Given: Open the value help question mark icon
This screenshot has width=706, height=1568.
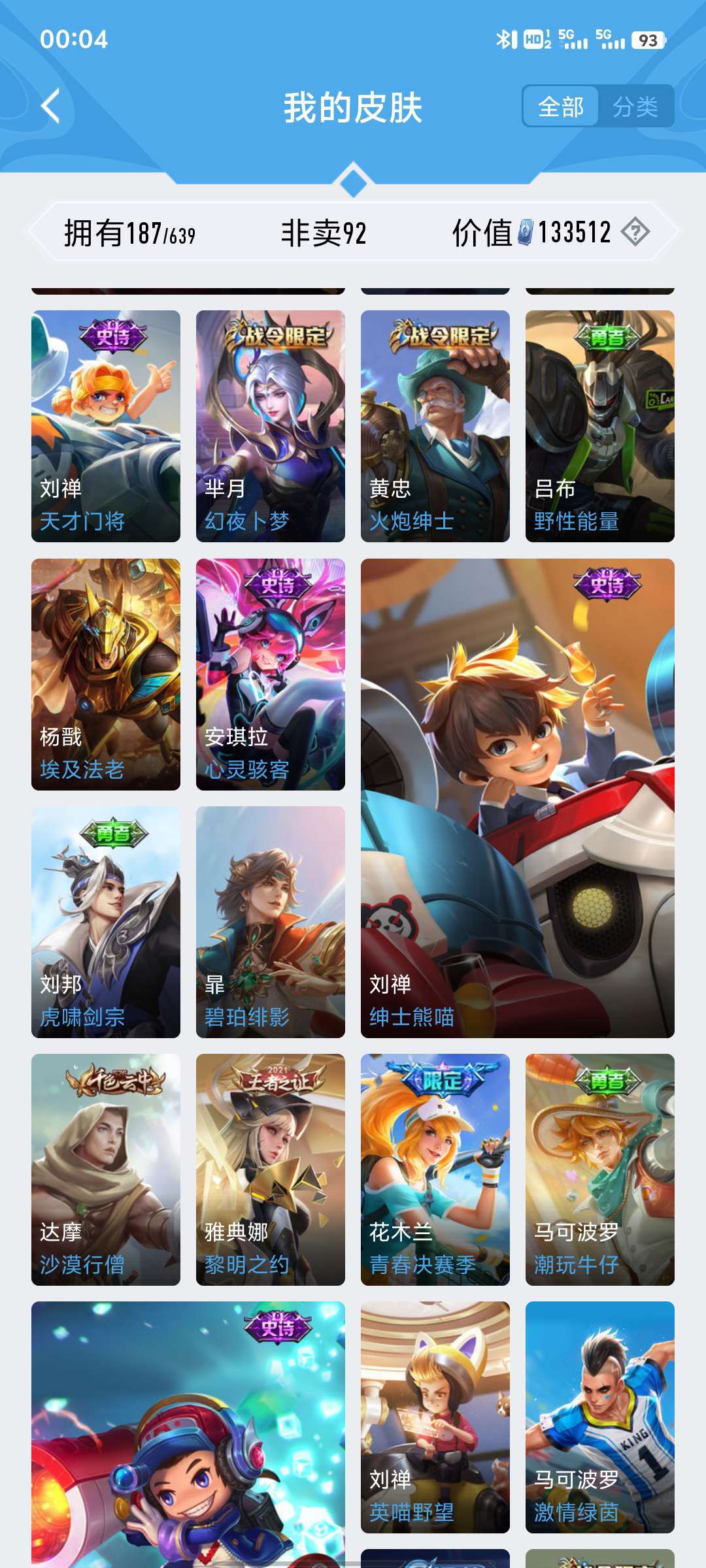Looking at the screenshot, I should (635, 232).
